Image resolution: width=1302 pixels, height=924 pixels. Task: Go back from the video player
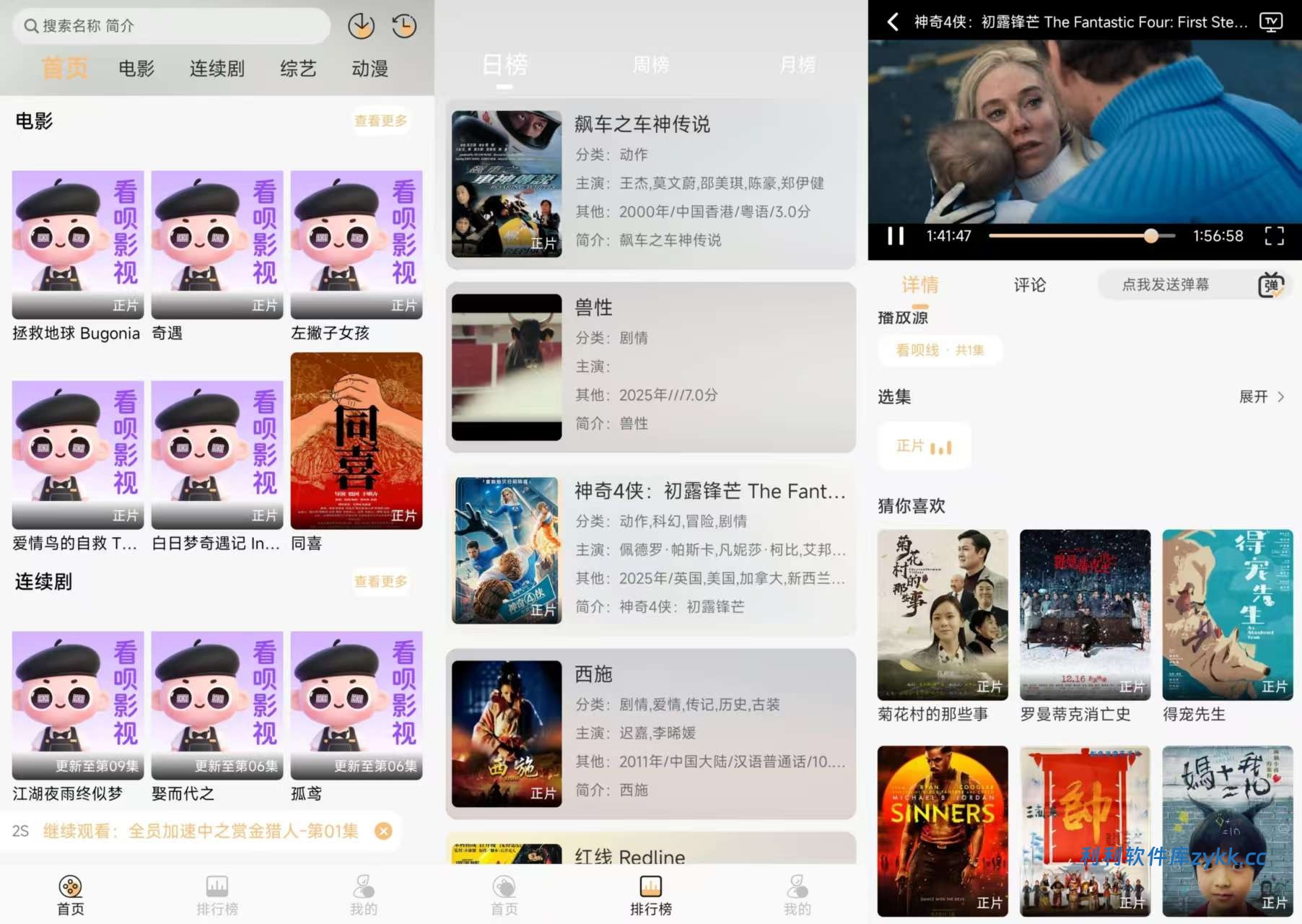pos(893,22)
